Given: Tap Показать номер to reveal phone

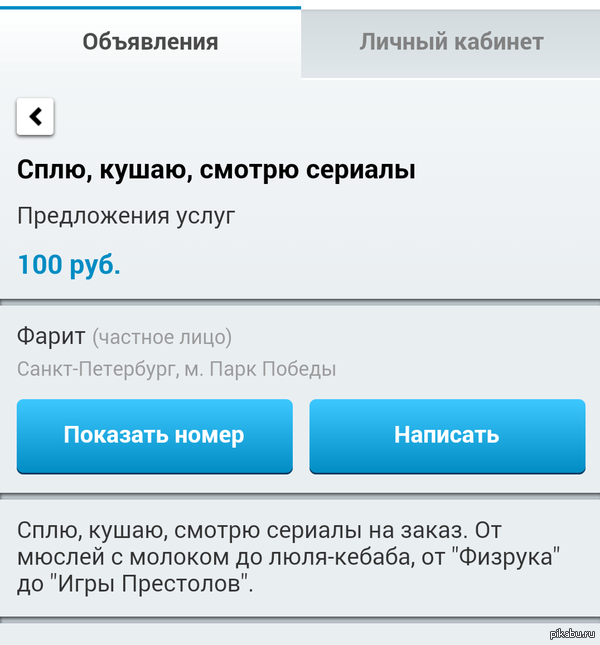Looking at the screenshot, I should click(154, 435).
